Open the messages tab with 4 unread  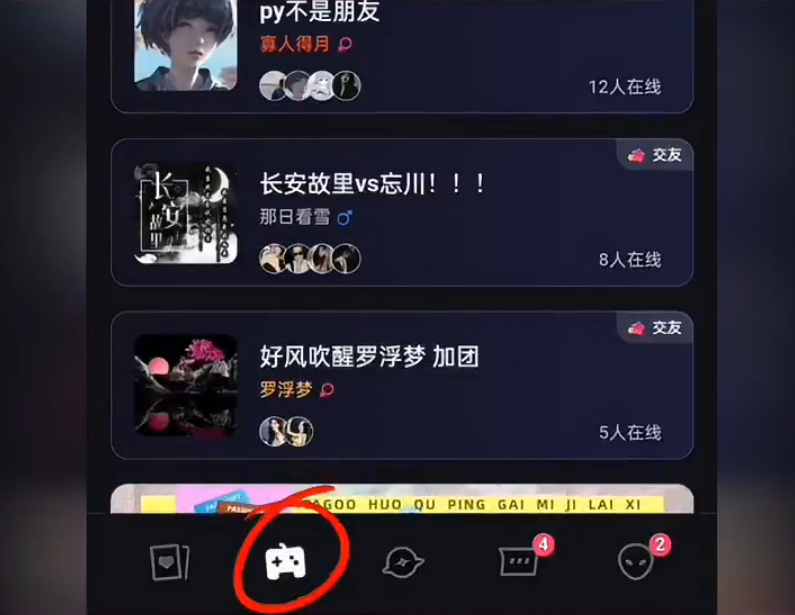(x=519, y=562)
